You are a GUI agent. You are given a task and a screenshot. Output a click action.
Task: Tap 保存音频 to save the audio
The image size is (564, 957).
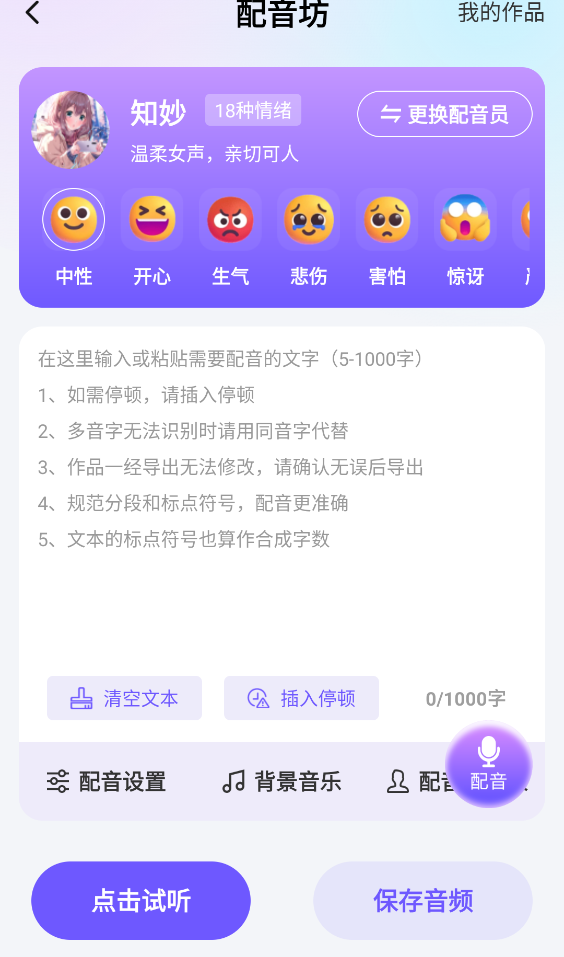(x=423, y=900)
